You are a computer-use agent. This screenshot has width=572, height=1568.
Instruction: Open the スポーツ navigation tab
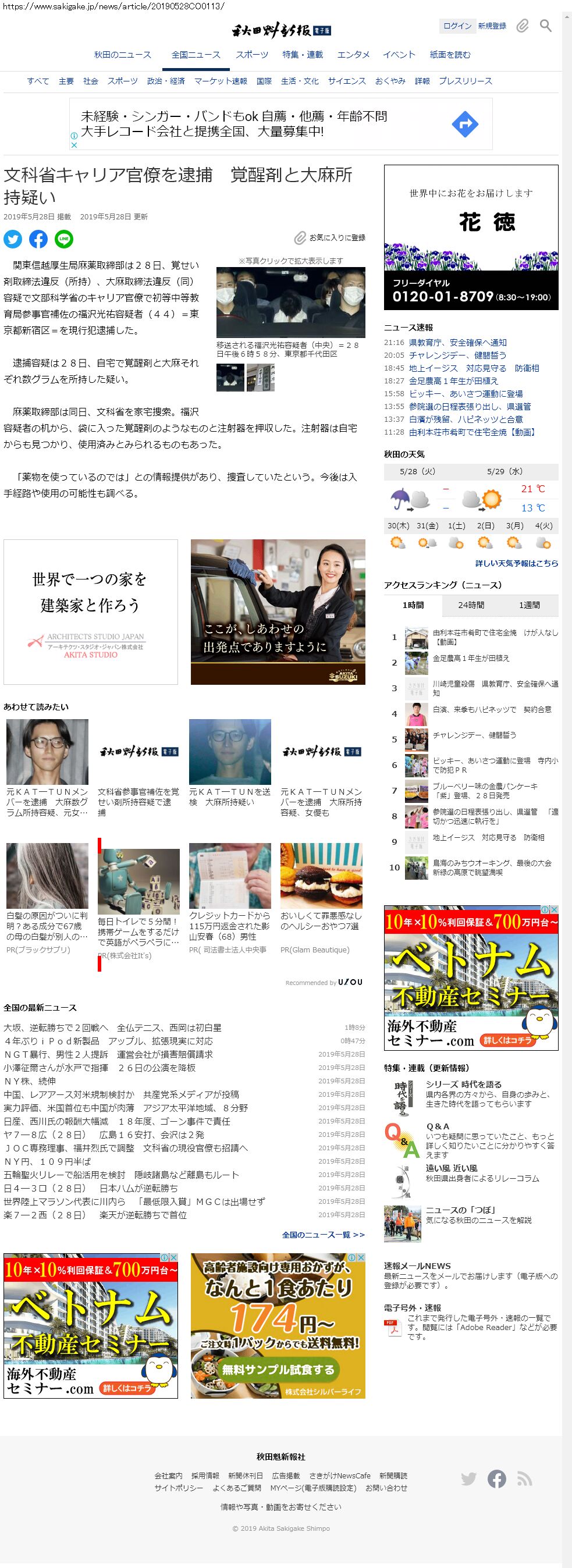[252, 55]
